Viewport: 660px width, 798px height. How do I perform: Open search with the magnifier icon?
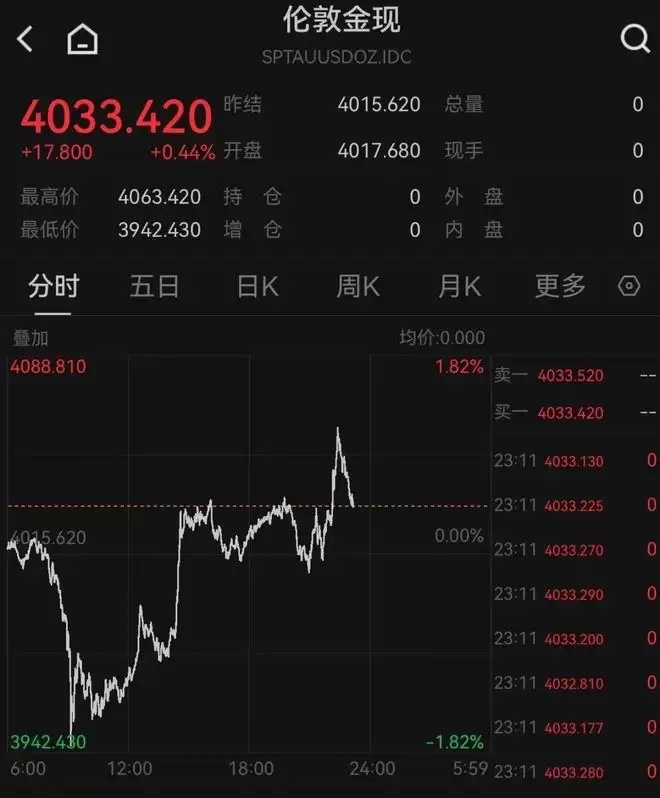635,39
